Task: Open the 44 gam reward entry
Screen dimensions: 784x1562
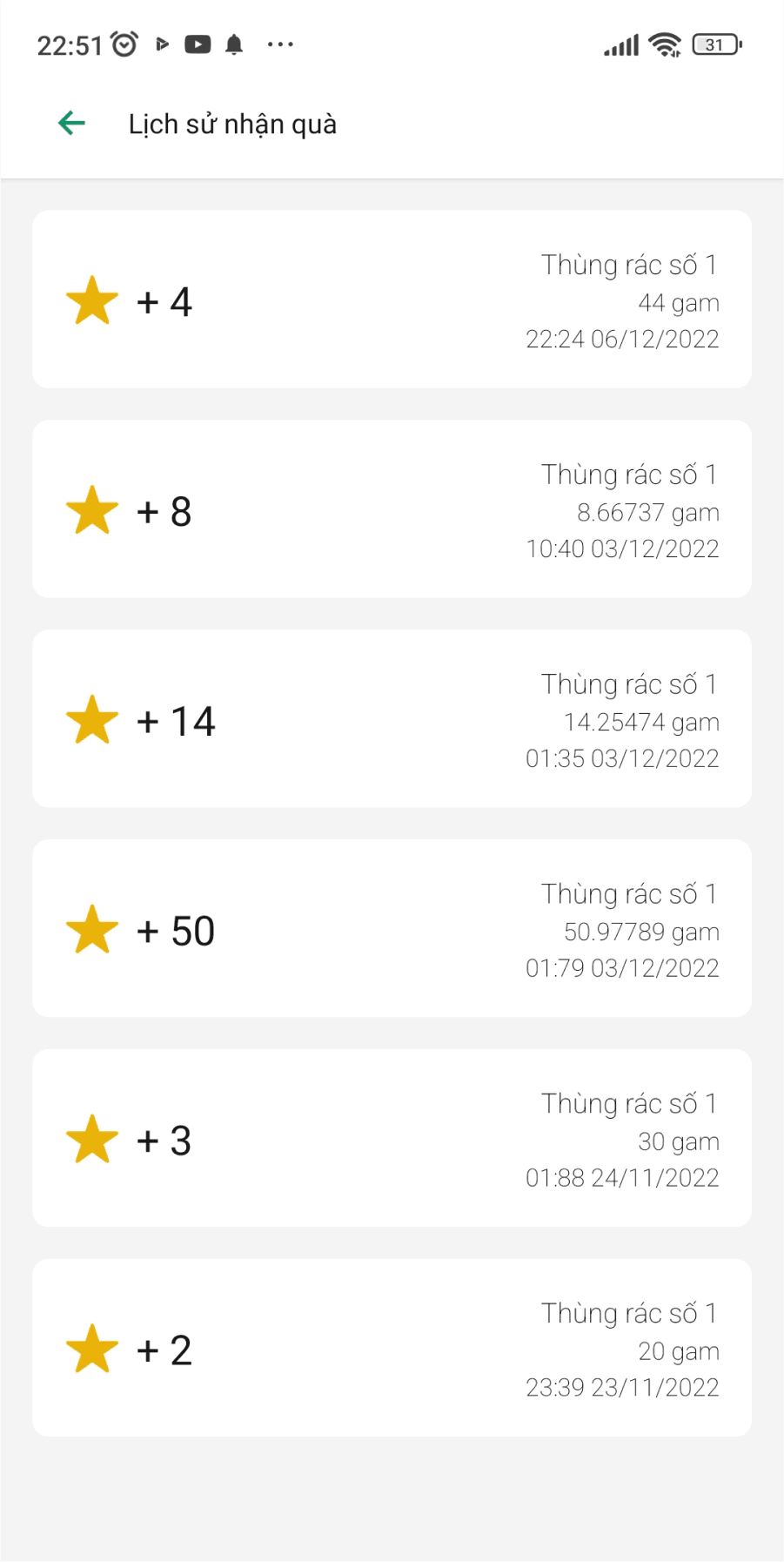Action: point(392,300)
